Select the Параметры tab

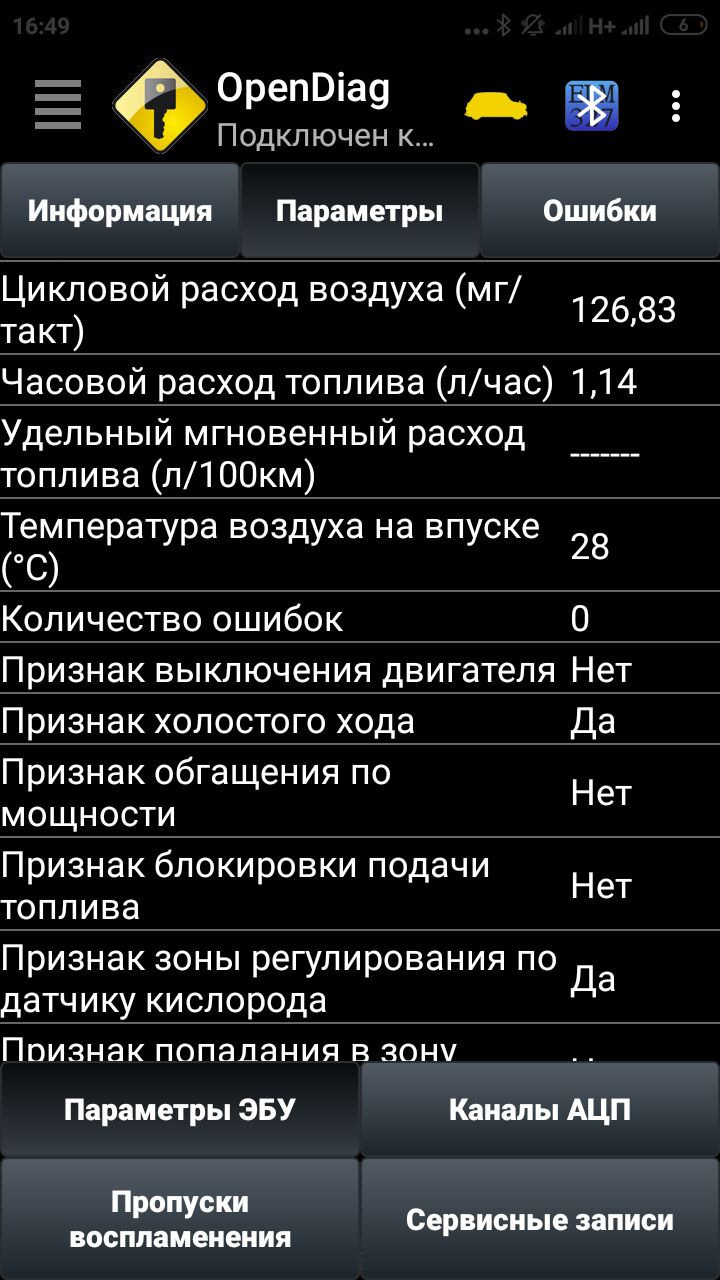[x=360, y=211]
